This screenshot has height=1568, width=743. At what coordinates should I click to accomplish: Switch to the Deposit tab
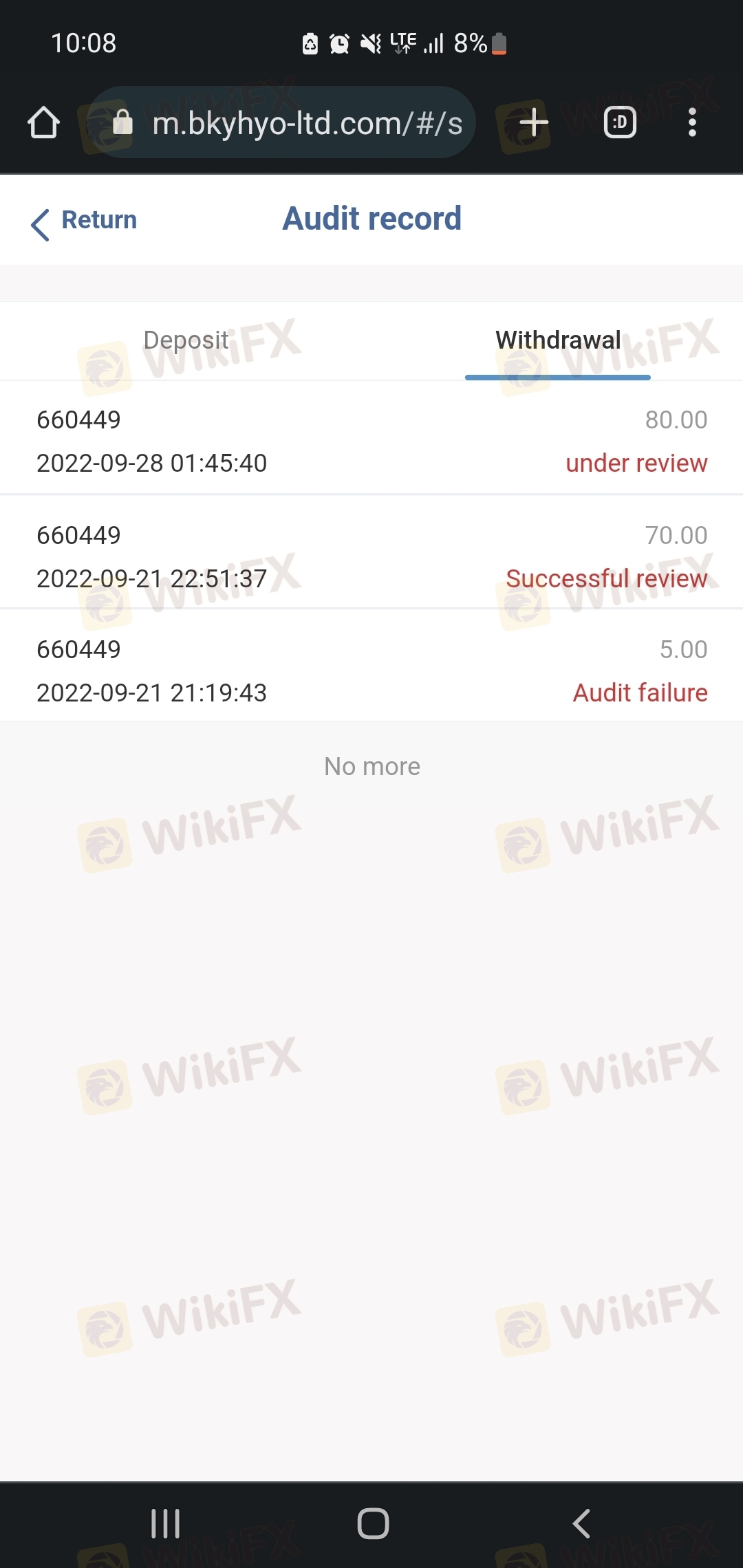tap(186, 340)
